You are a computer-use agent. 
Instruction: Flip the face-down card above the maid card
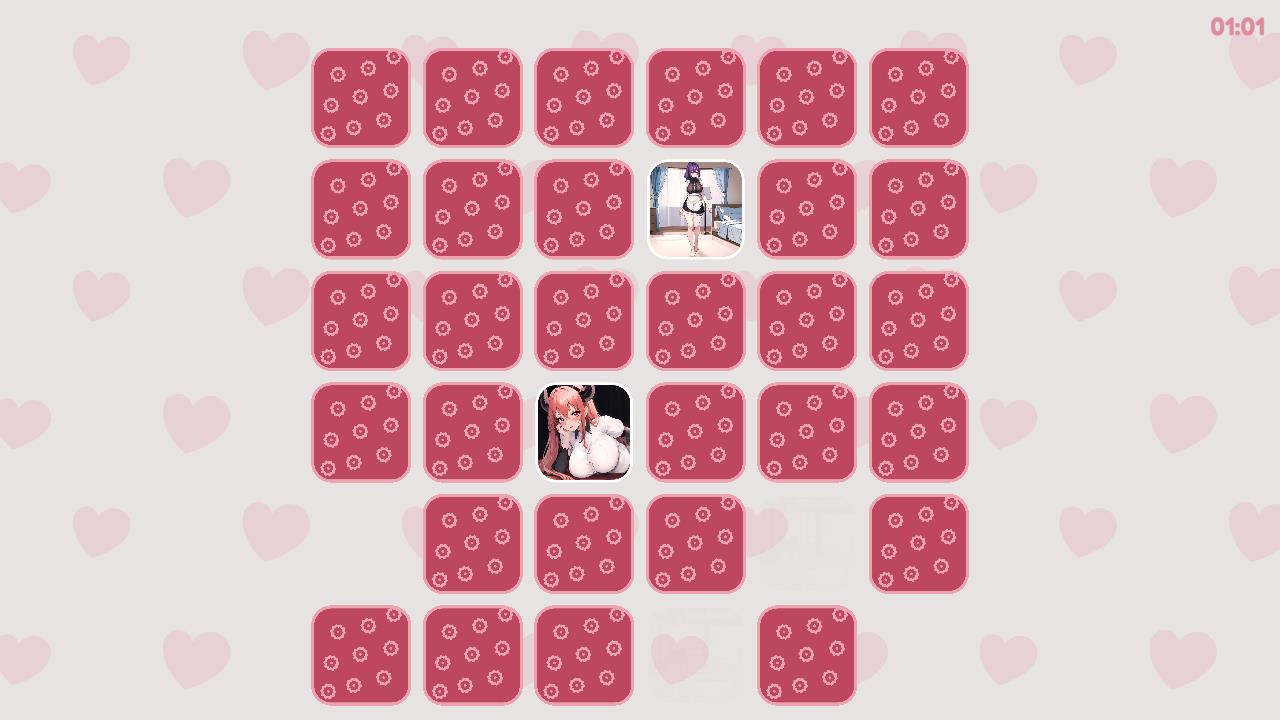[x=695, y=98]
